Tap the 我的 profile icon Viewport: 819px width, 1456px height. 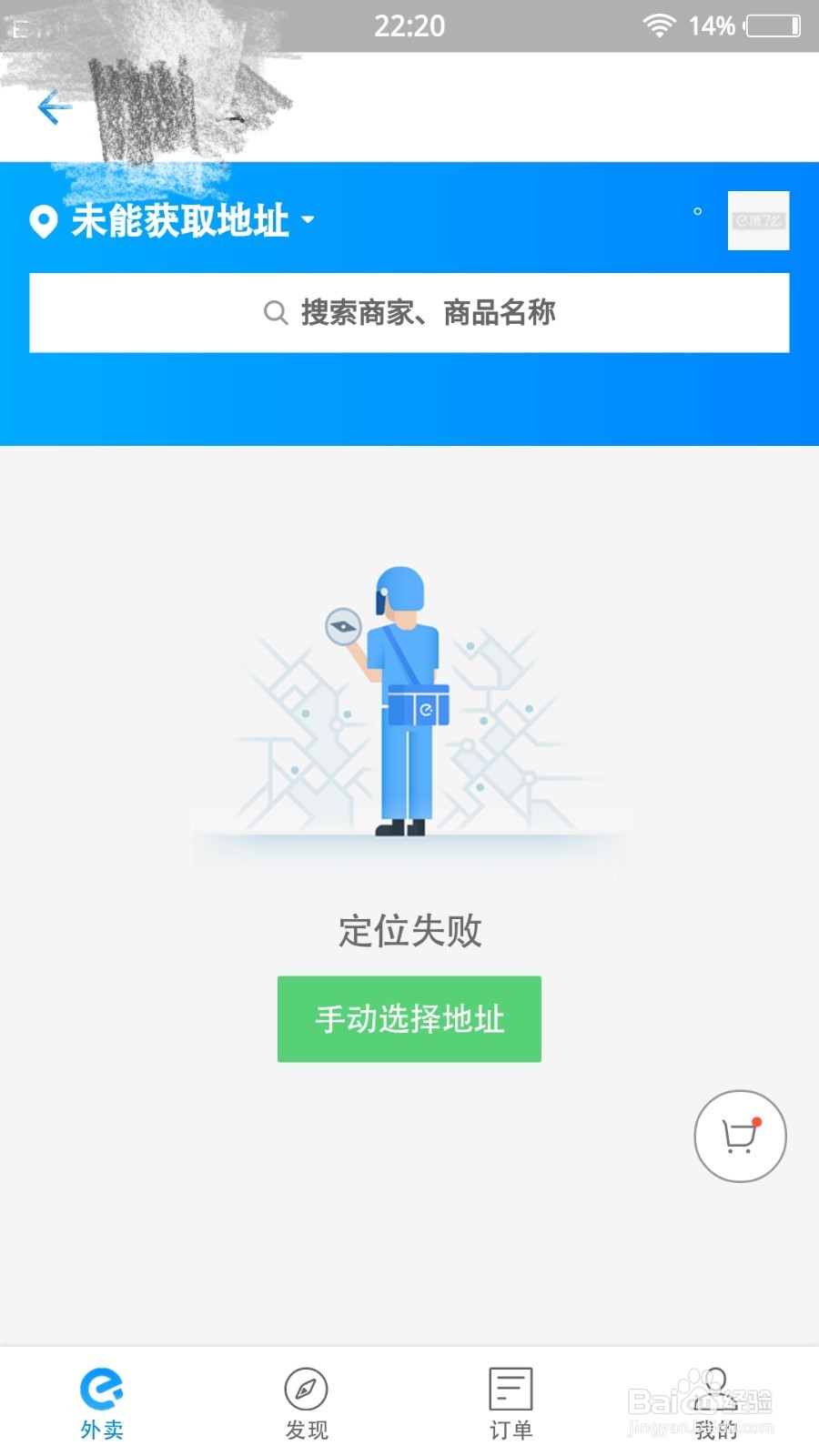[x=715, y=1389]
